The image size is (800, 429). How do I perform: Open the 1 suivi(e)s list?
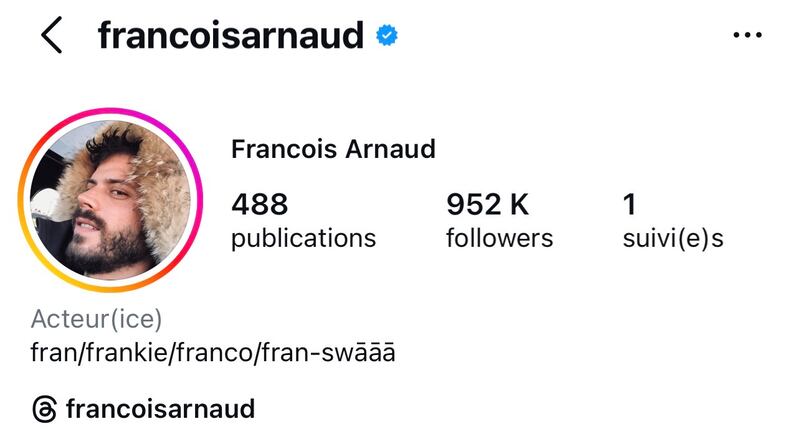[671, 221]
